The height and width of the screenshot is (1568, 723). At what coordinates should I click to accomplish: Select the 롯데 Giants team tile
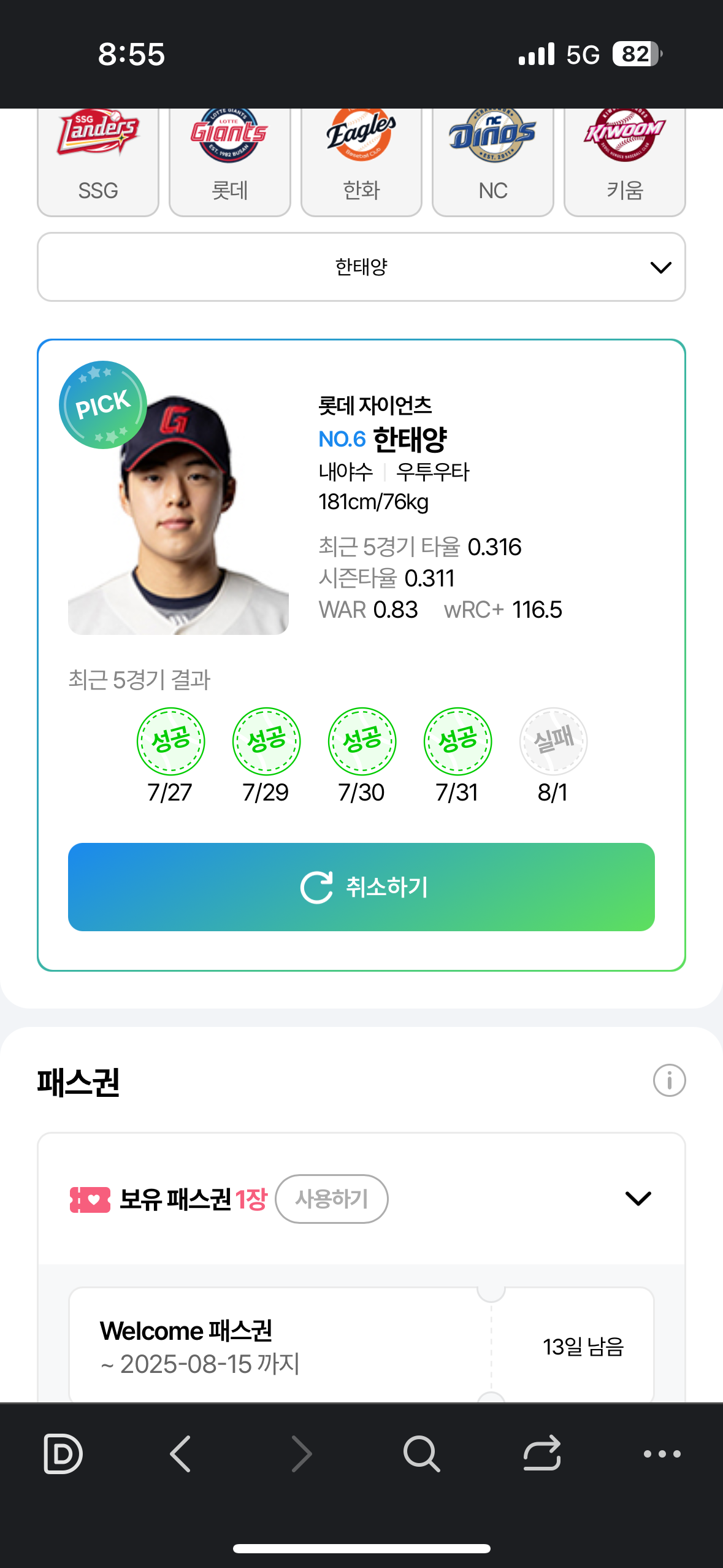(x=229, y=163)
